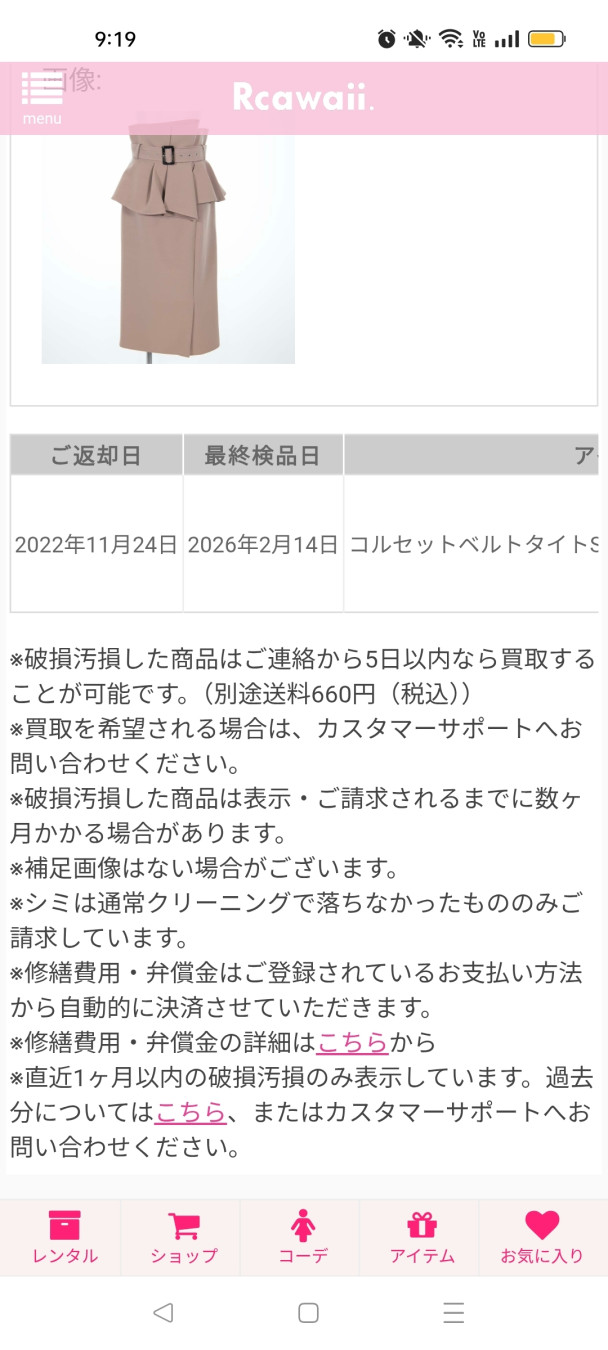This screenshot has width=608, height=1350.
Task: Tap the Rcawaii logo in header
Action: coord(303,97)
